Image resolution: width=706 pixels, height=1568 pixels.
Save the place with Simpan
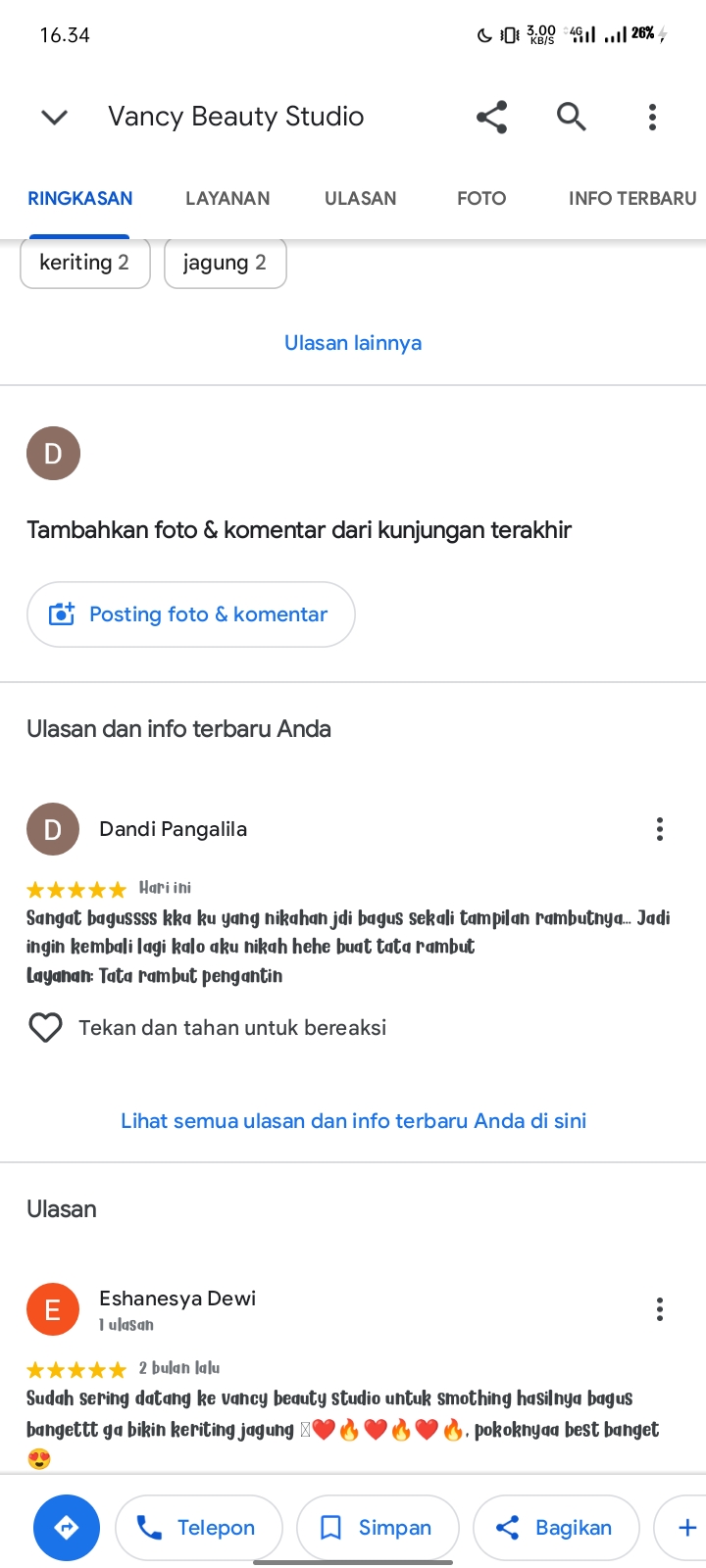[378, 1527]
